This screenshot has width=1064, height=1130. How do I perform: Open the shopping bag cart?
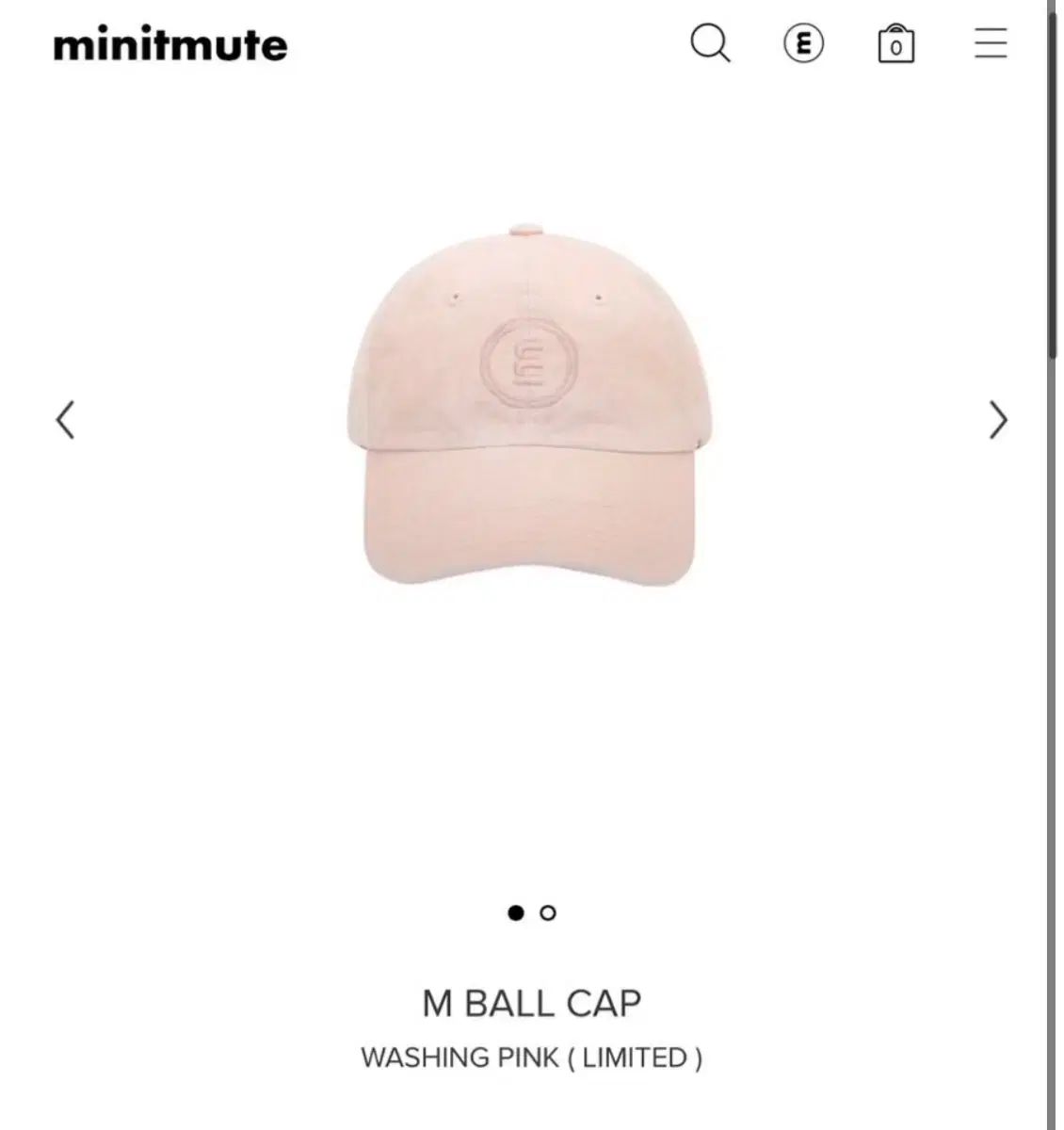point(895,44)
